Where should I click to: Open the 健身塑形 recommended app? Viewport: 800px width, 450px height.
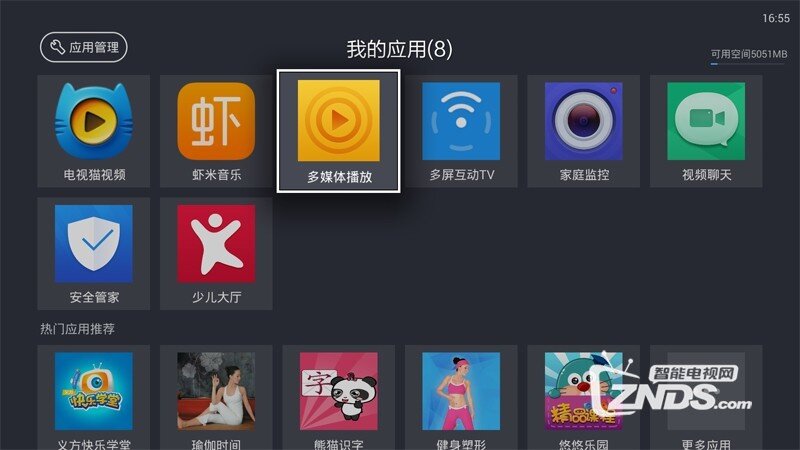[x=461, y=397]
